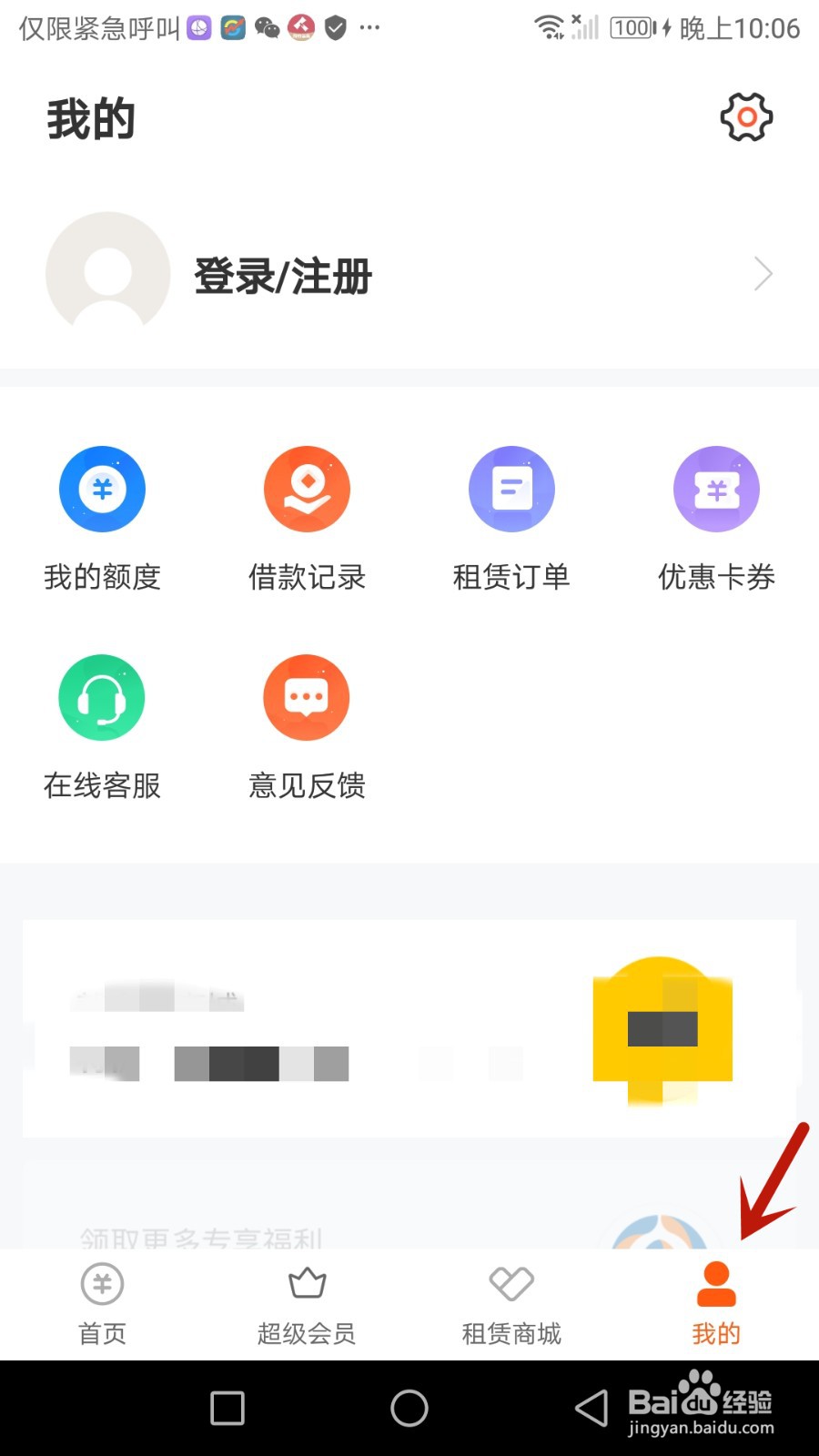
Task: Tap the 首页 (Home) icon in bottom bar
Action: tap(102, 1283)
